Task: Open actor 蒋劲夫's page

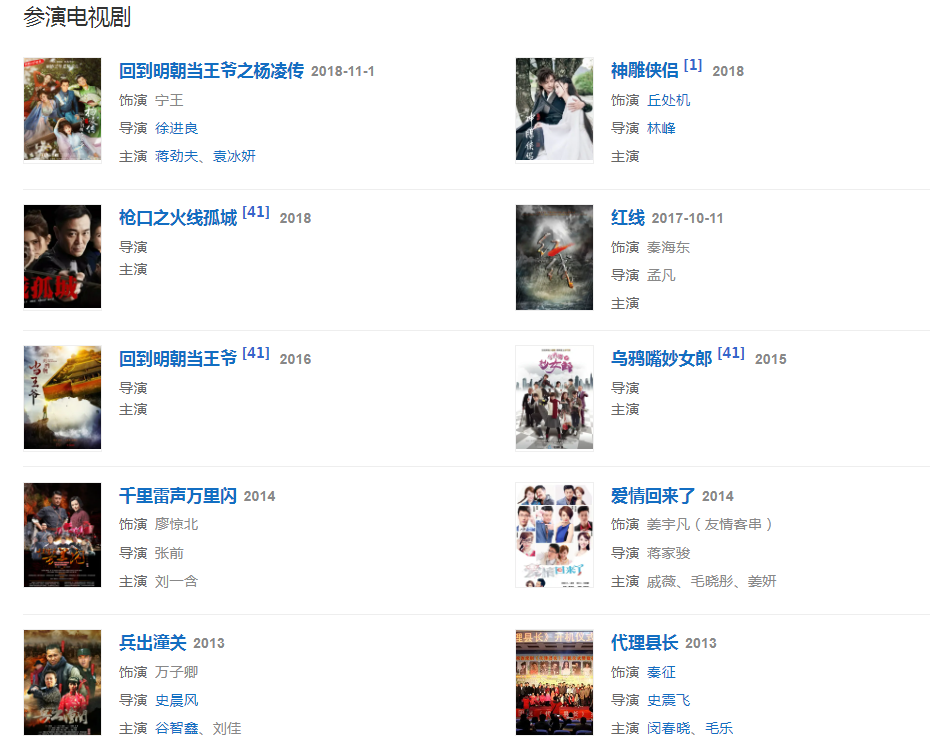Action: (177, 156)
